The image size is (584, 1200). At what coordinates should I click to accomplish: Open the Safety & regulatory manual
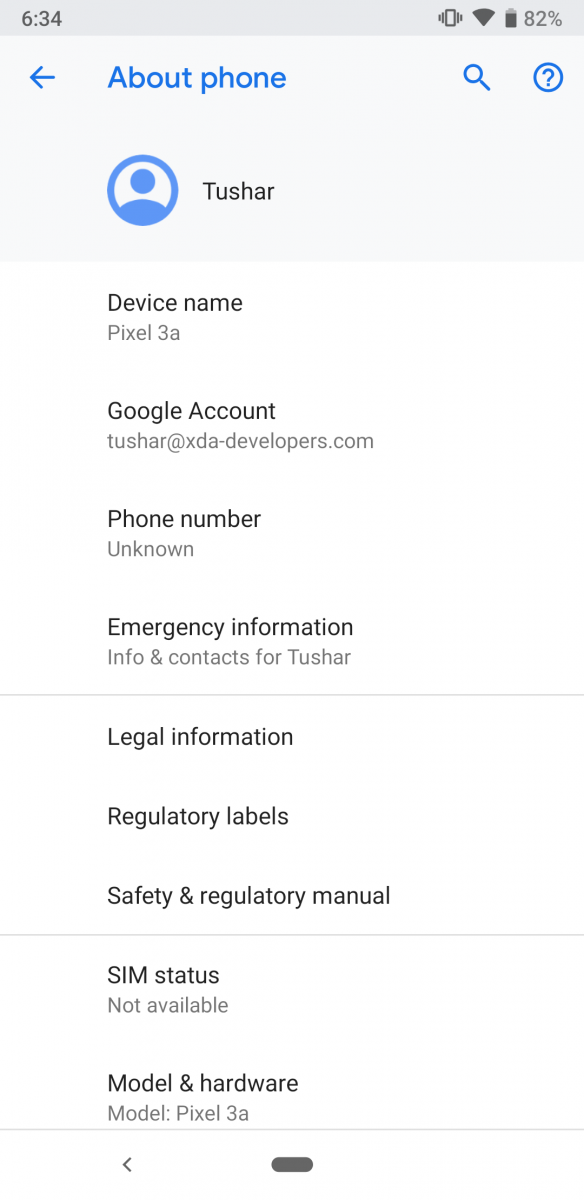(292, 896)
